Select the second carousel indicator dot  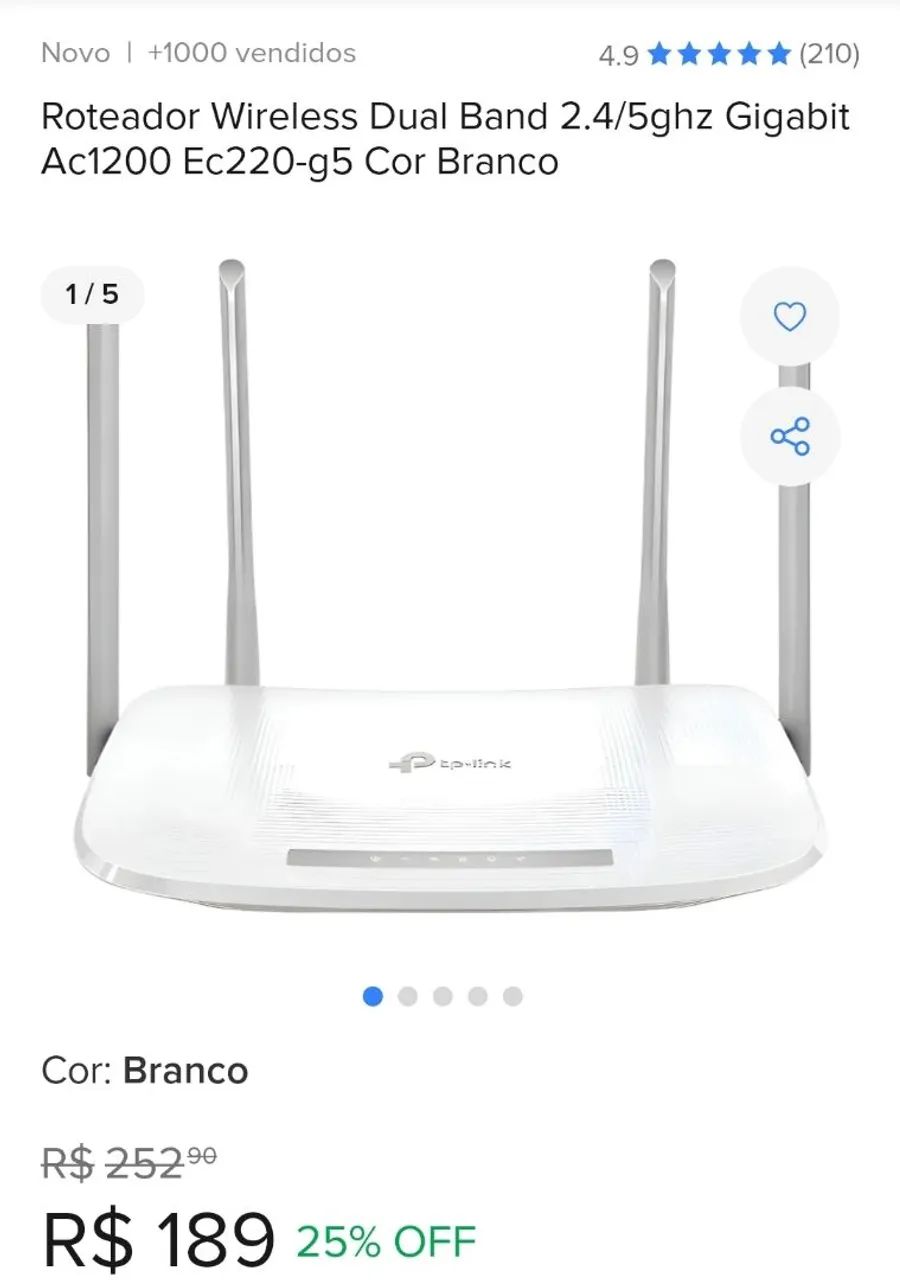click(406, 995)
